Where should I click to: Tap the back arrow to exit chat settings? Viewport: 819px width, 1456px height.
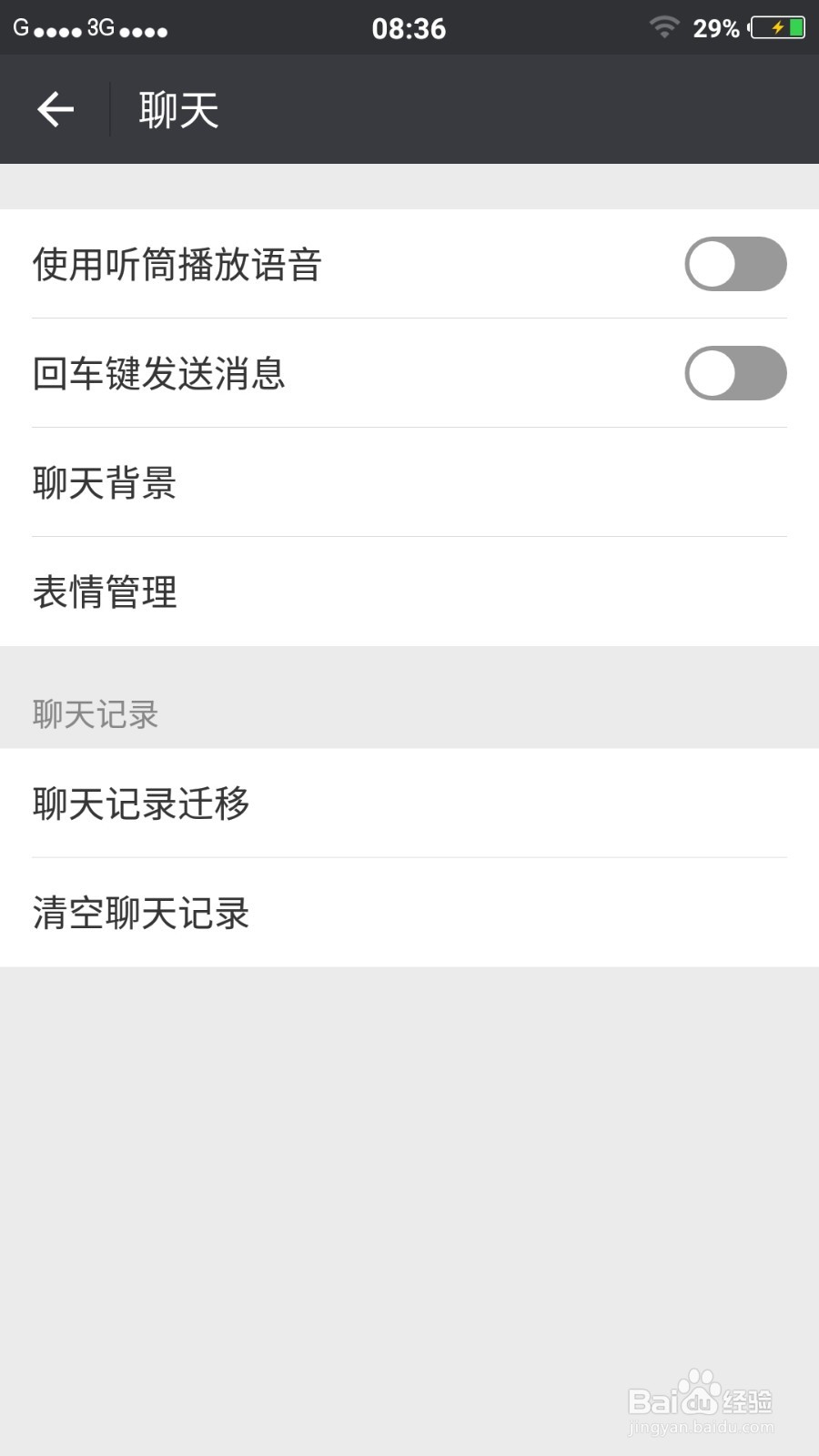(x=55, y=108)
